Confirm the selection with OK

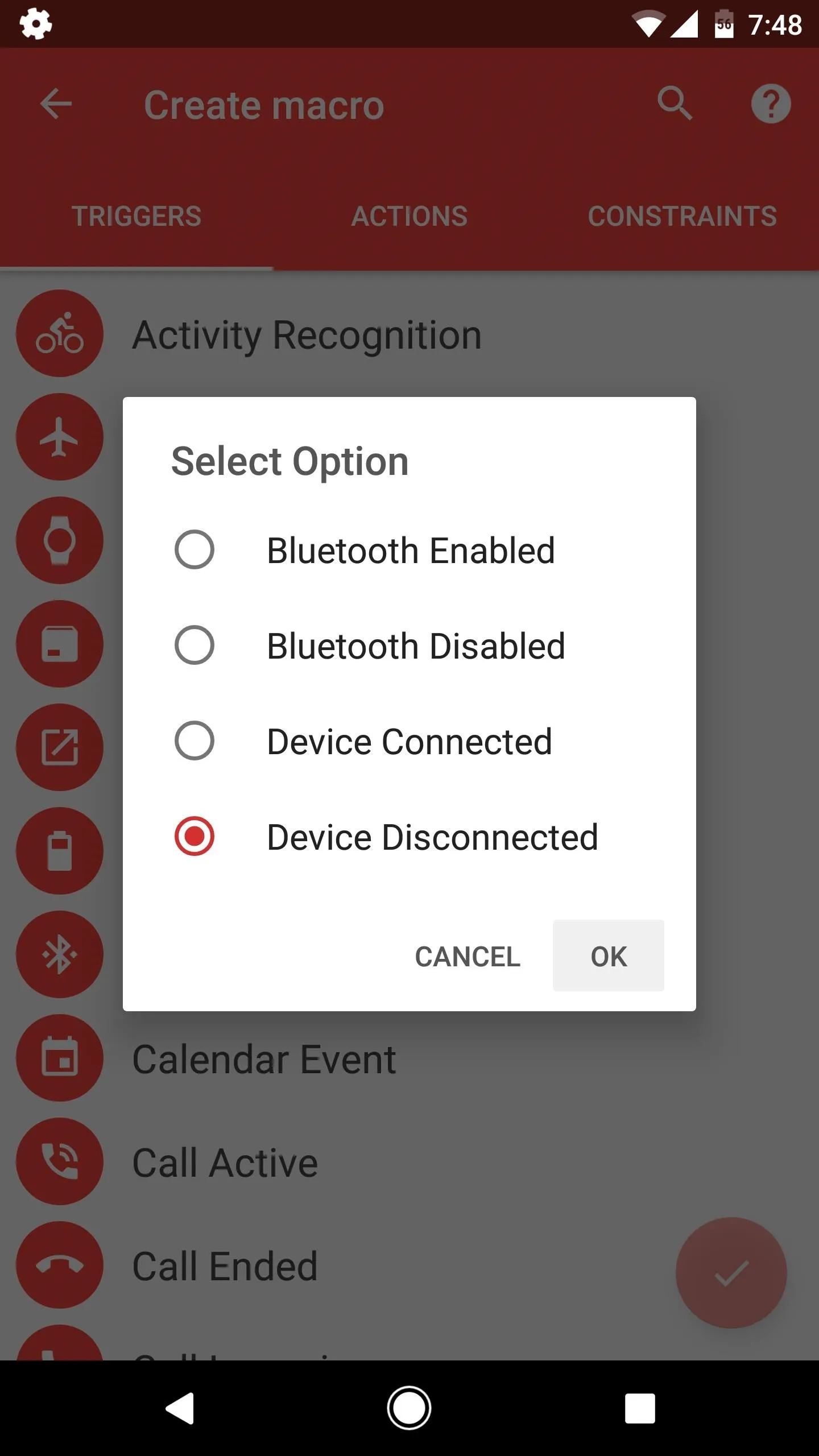pos(608,956)
